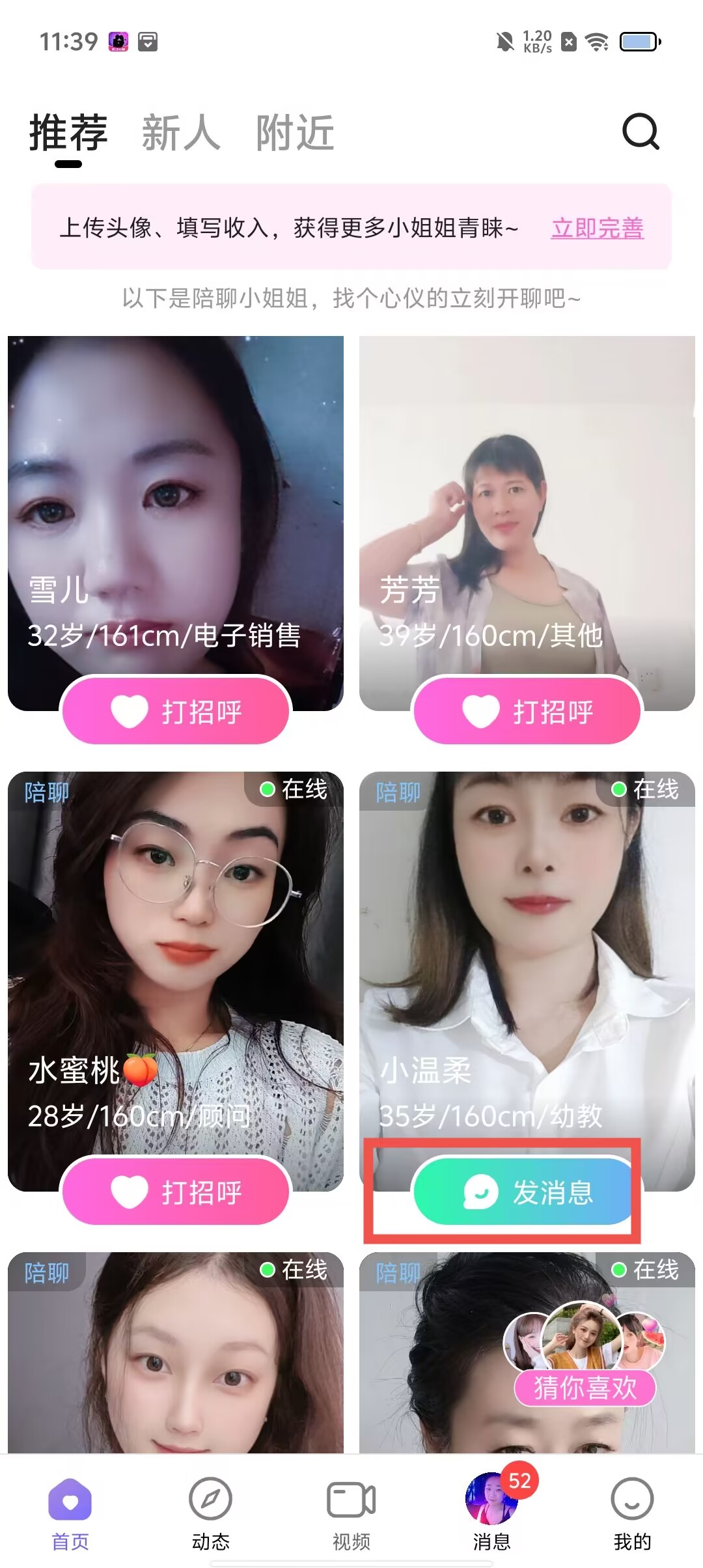
Task: Select the 推荐 tab
Action: (x=68, y=133)
